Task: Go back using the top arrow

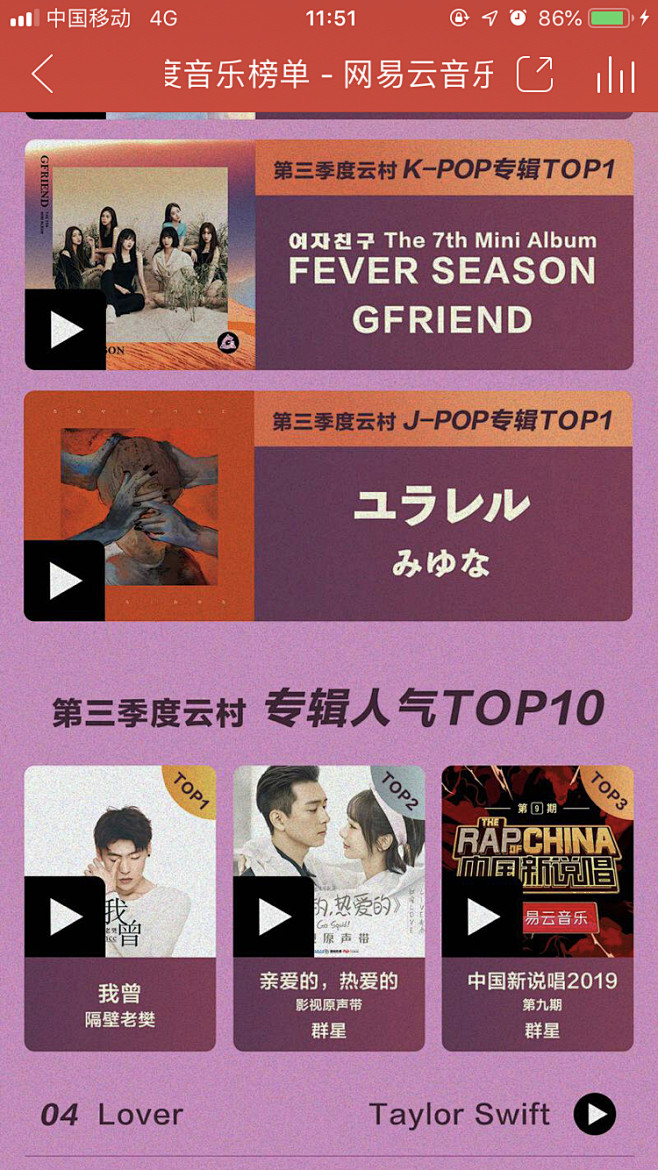Action: [42, 74]
